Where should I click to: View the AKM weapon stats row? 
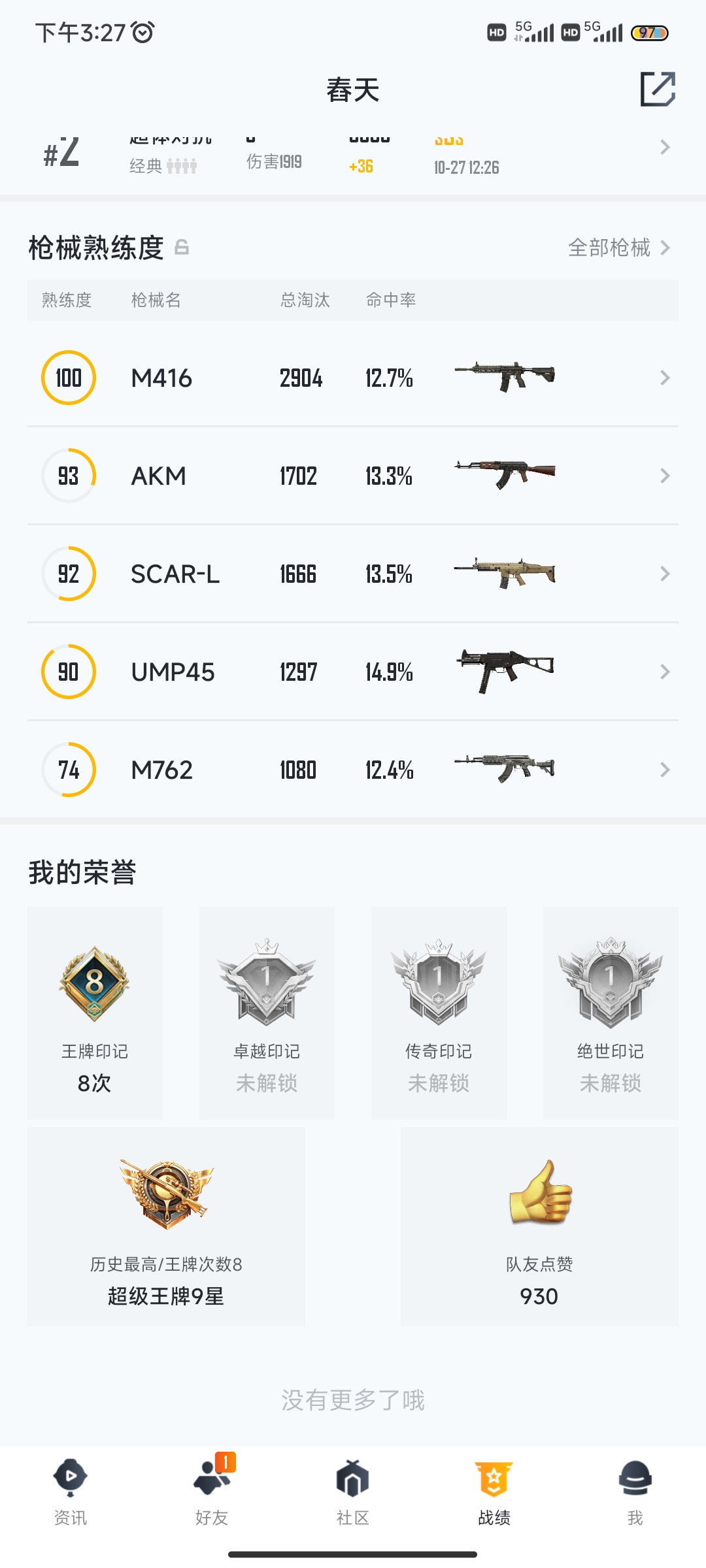click(x=353, y=476)
